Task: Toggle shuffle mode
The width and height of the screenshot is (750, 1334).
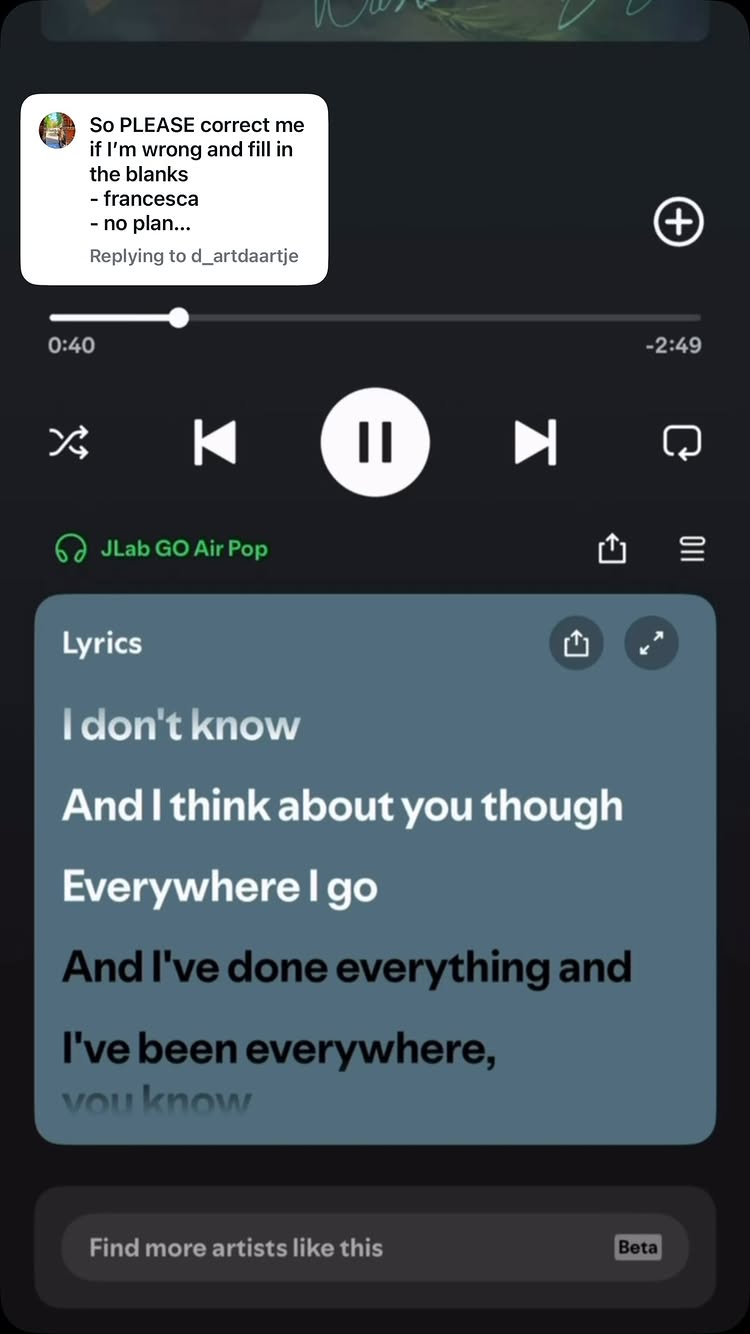Action: (x=69, y=442)
